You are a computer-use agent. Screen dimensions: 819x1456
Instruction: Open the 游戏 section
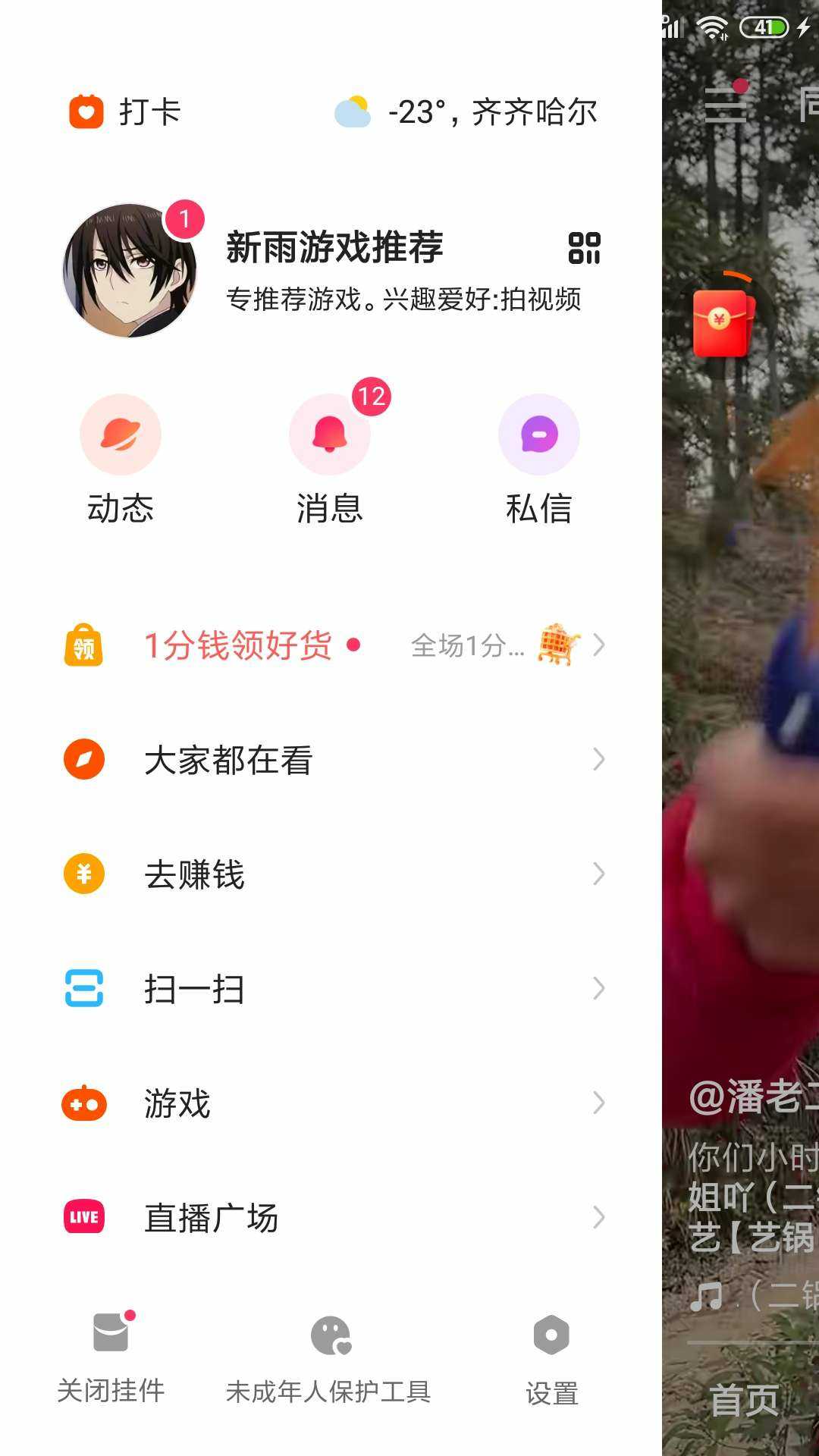tap(334, 1103)
